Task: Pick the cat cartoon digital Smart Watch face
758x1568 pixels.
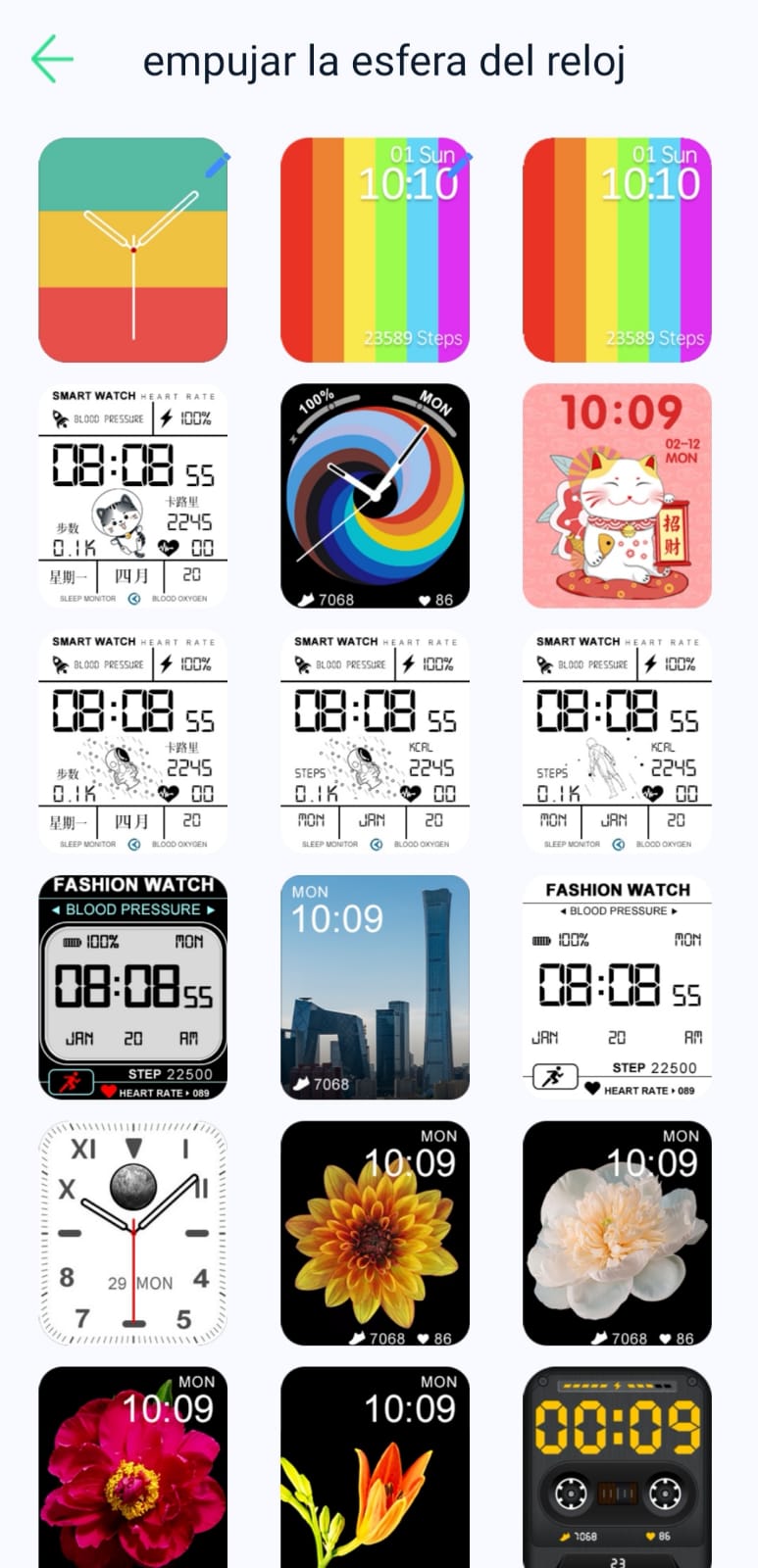Action: pyautogui.click(x=132, y=496)
